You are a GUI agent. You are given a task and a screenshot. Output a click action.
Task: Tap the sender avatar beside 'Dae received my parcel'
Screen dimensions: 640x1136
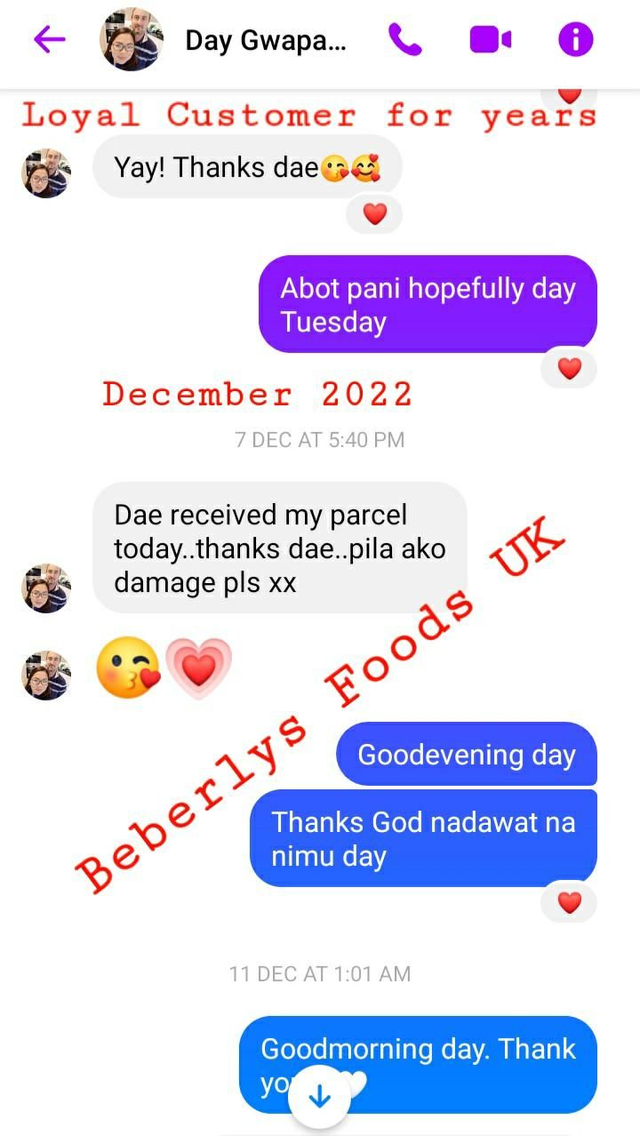pyautogui.click(x=46, y=587)
